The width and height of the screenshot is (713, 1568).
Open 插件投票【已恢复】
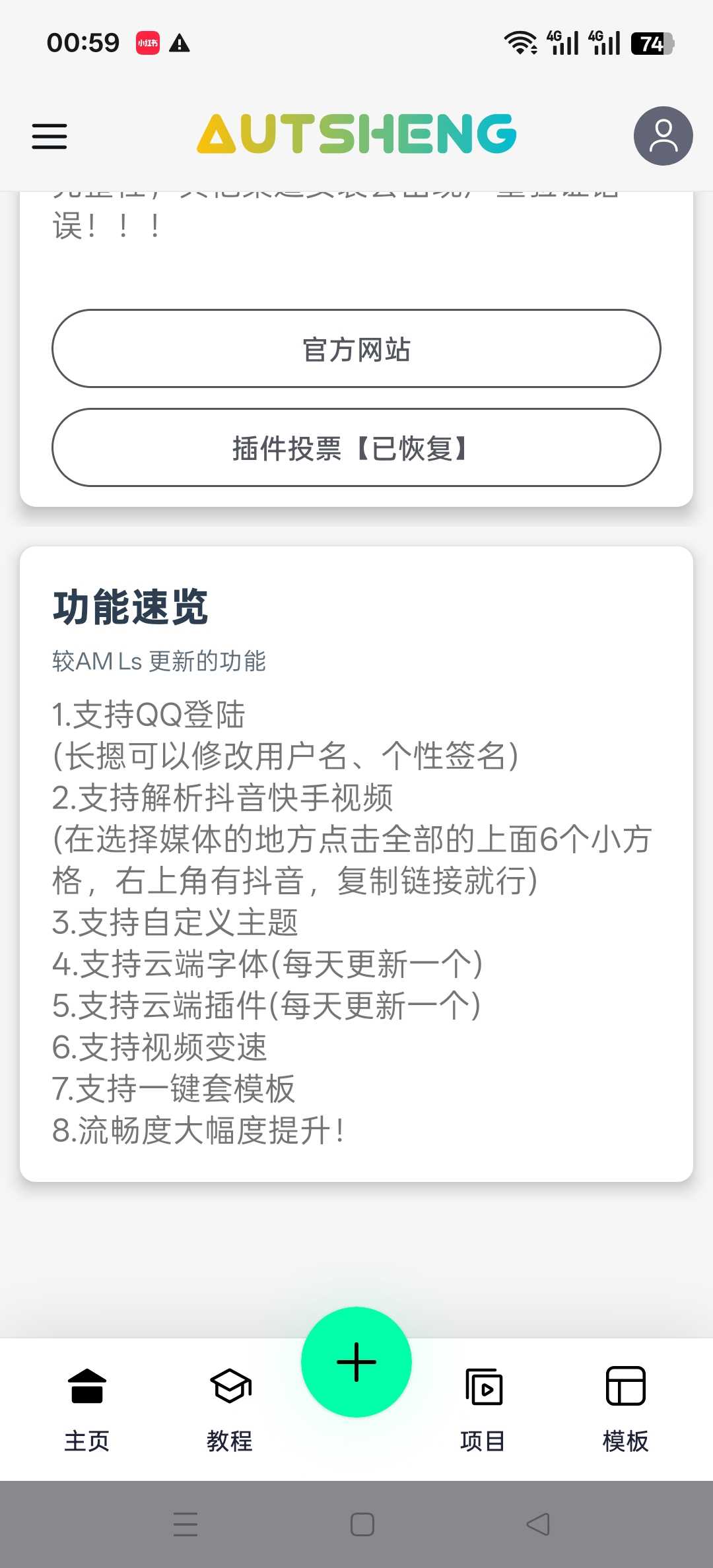(356, 447)
